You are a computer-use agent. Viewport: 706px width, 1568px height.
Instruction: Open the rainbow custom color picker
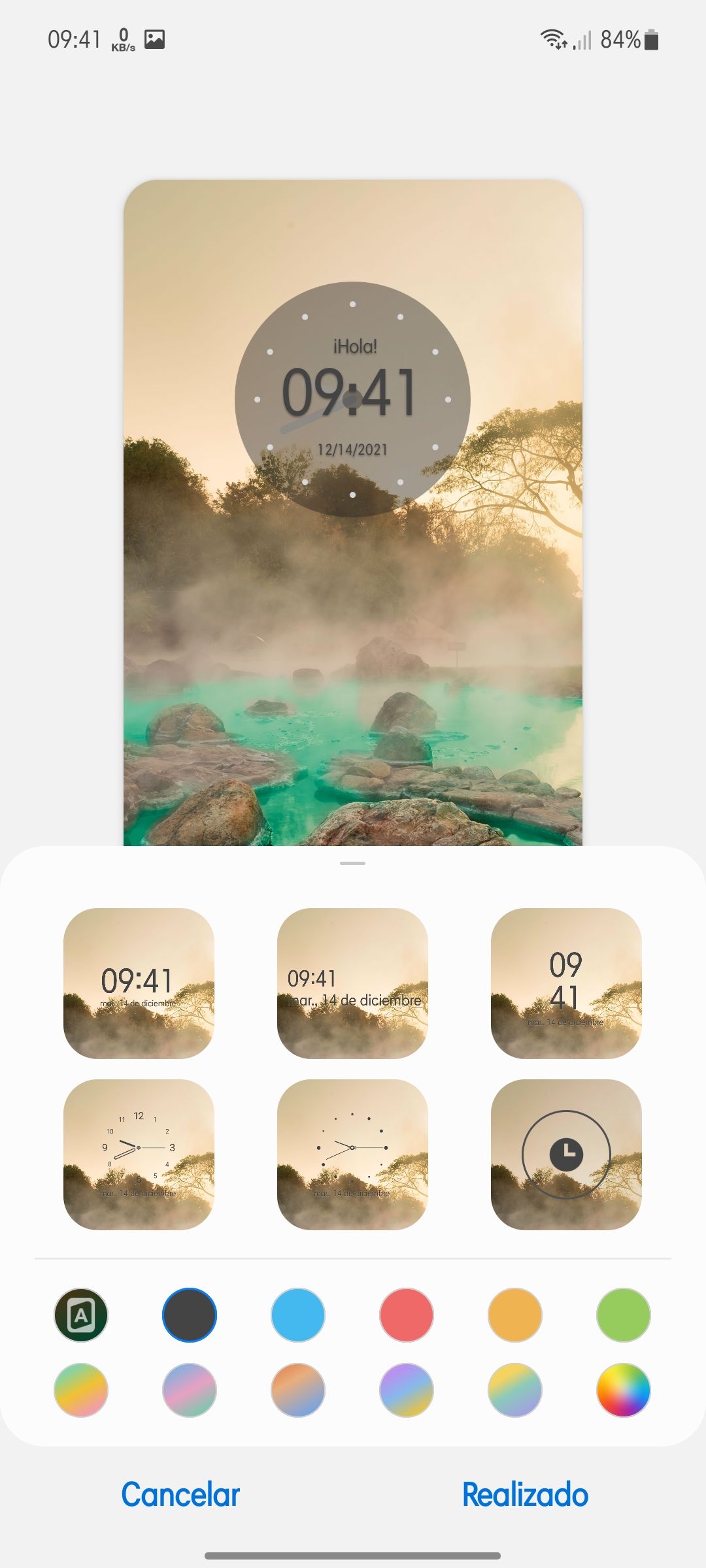624,1390
